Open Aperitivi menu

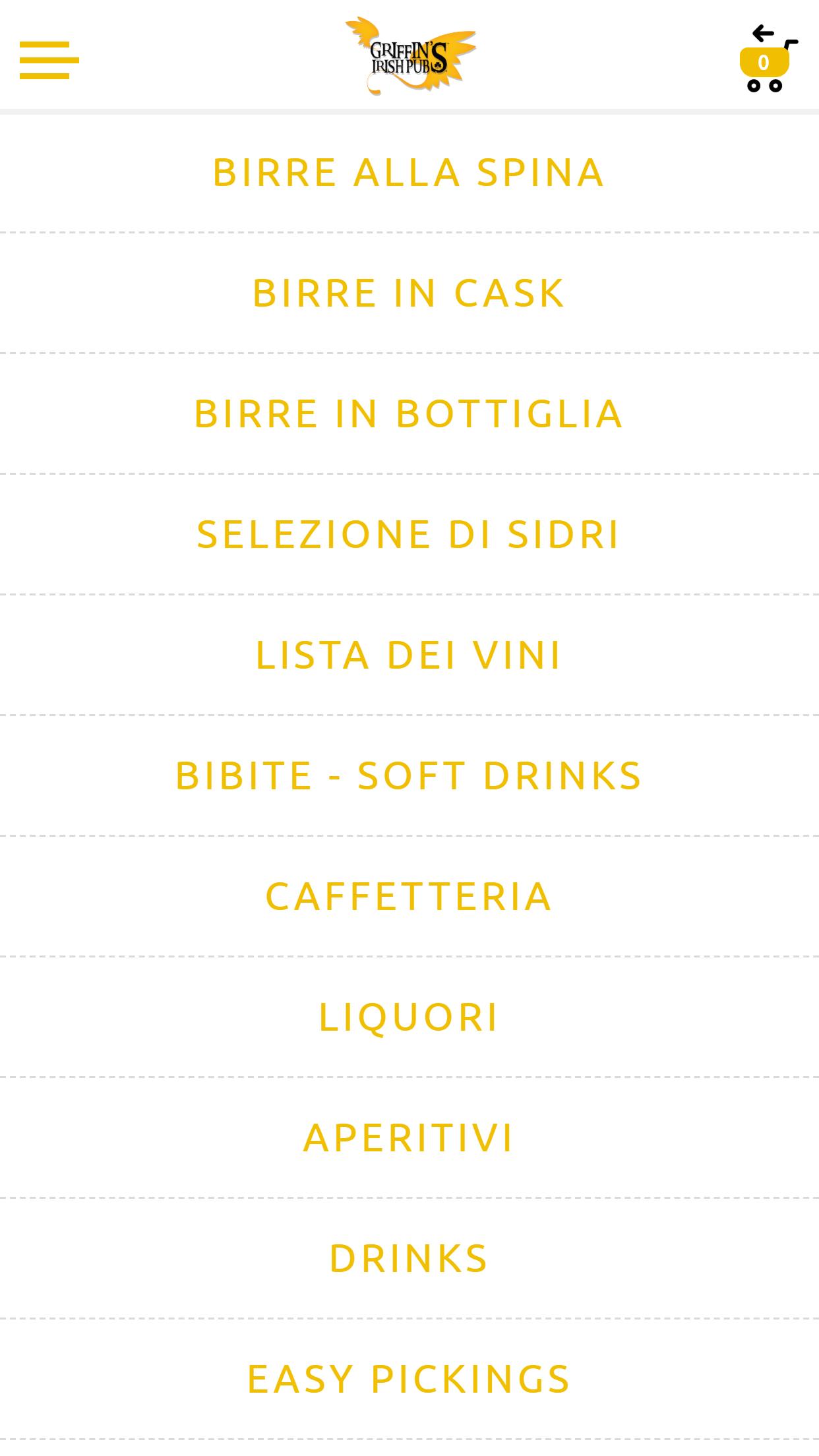tap(409, 1138)
